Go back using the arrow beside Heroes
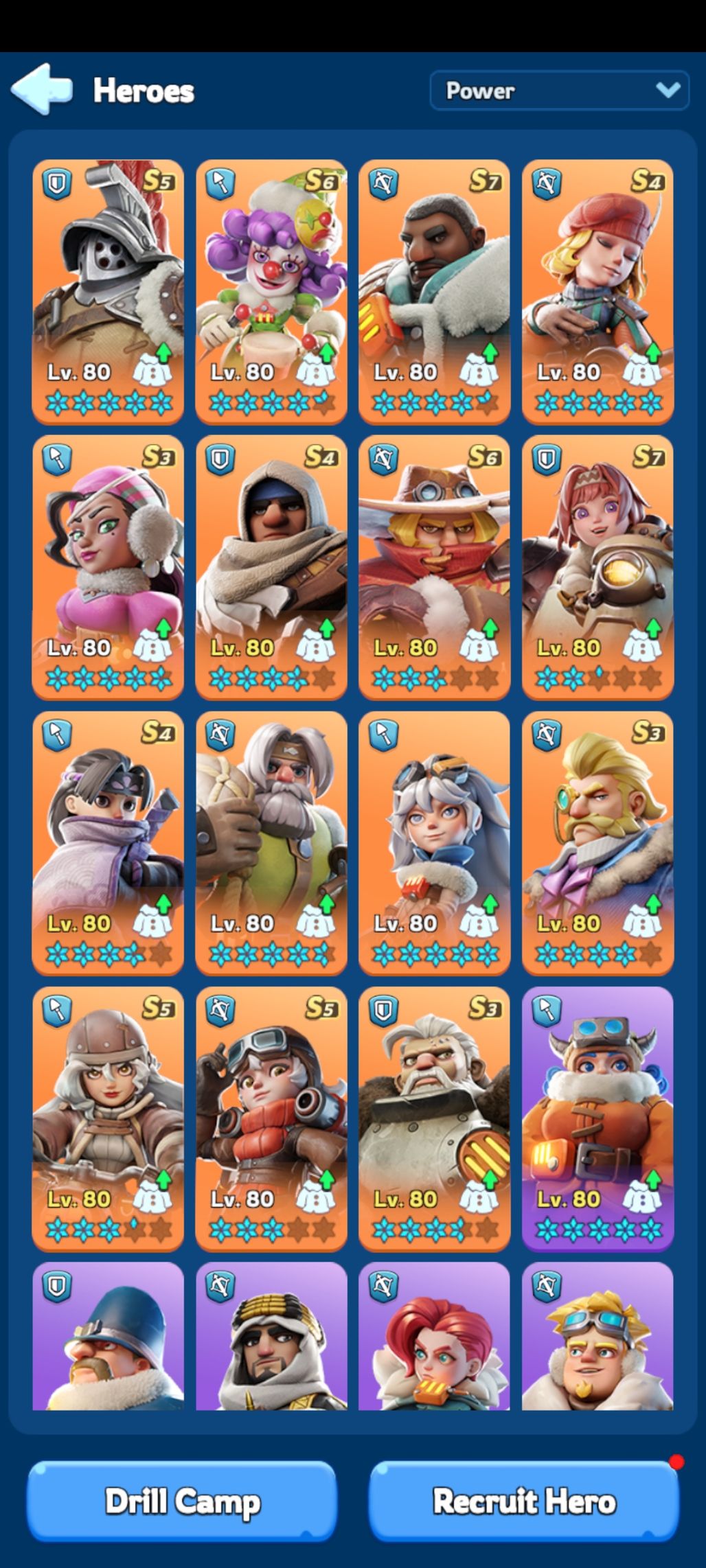This screenshot has height=1568, width=706. (x=41, y=89)
